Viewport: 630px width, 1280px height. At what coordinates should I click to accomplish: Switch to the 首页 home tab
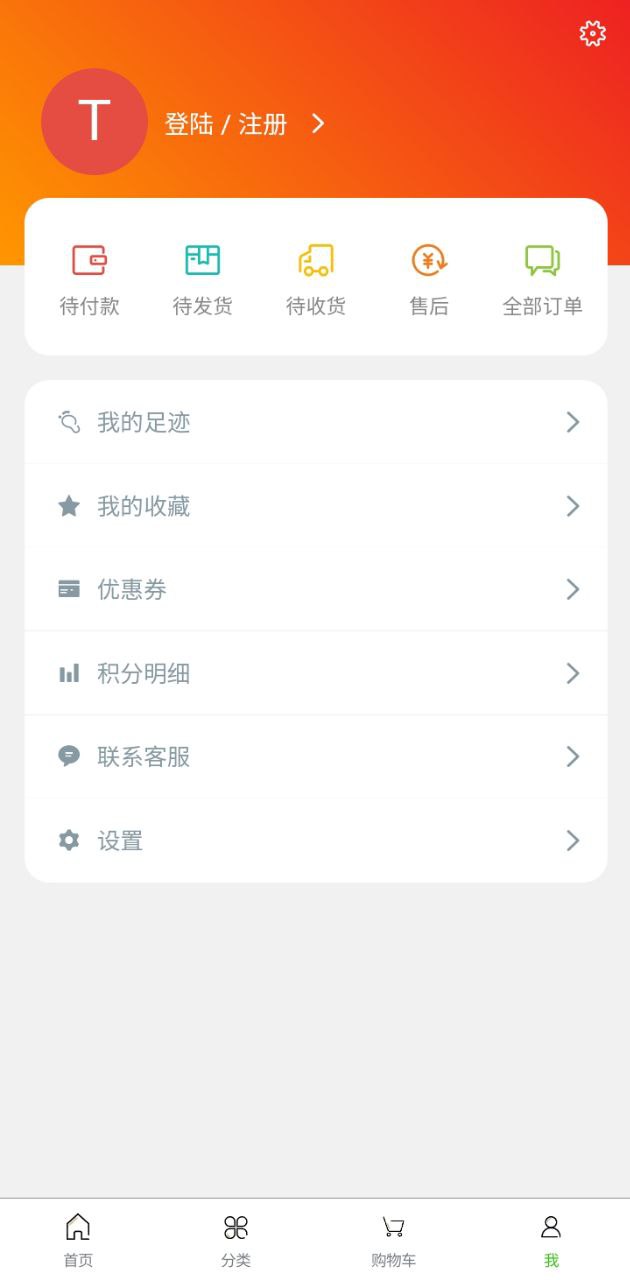tap(78, 1240)
